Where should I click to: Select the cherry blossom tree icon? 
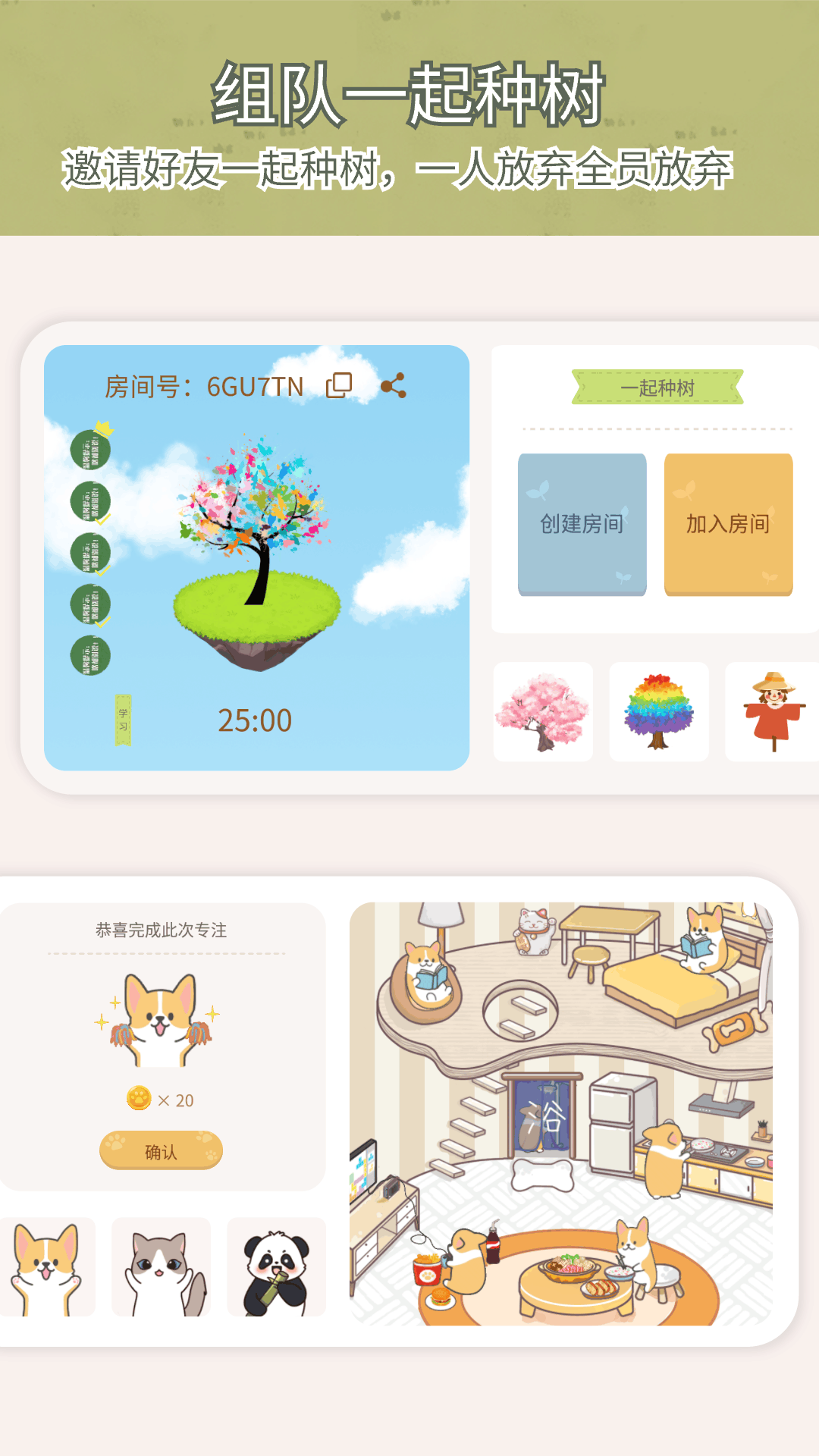pos(542,711)
